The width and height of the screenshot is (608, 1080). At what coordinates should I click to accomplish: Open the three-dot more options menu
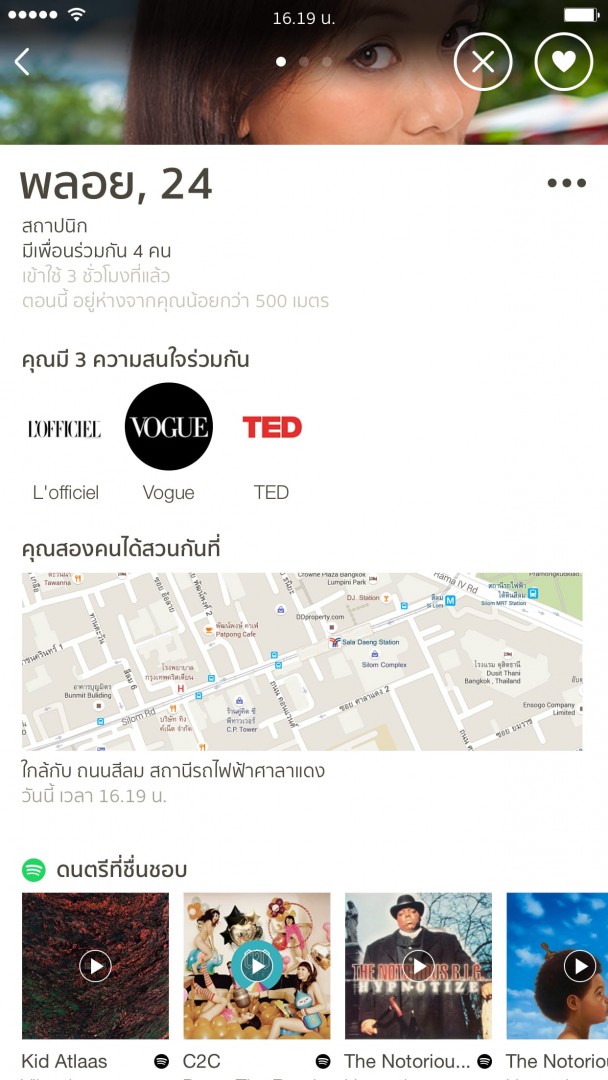[x=566, y=183]
